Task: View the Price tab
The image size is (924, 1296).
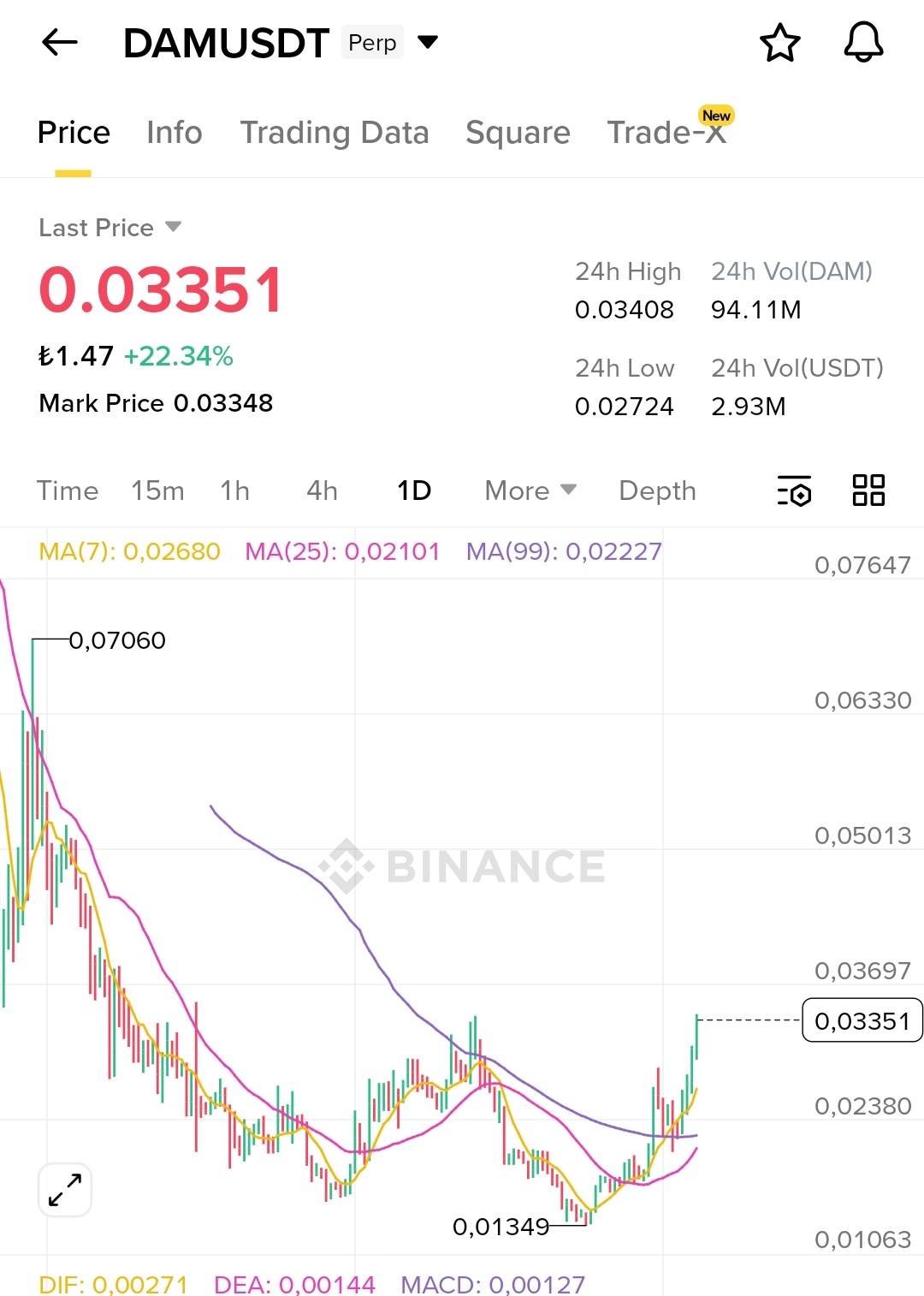Action: click(74, 133)
